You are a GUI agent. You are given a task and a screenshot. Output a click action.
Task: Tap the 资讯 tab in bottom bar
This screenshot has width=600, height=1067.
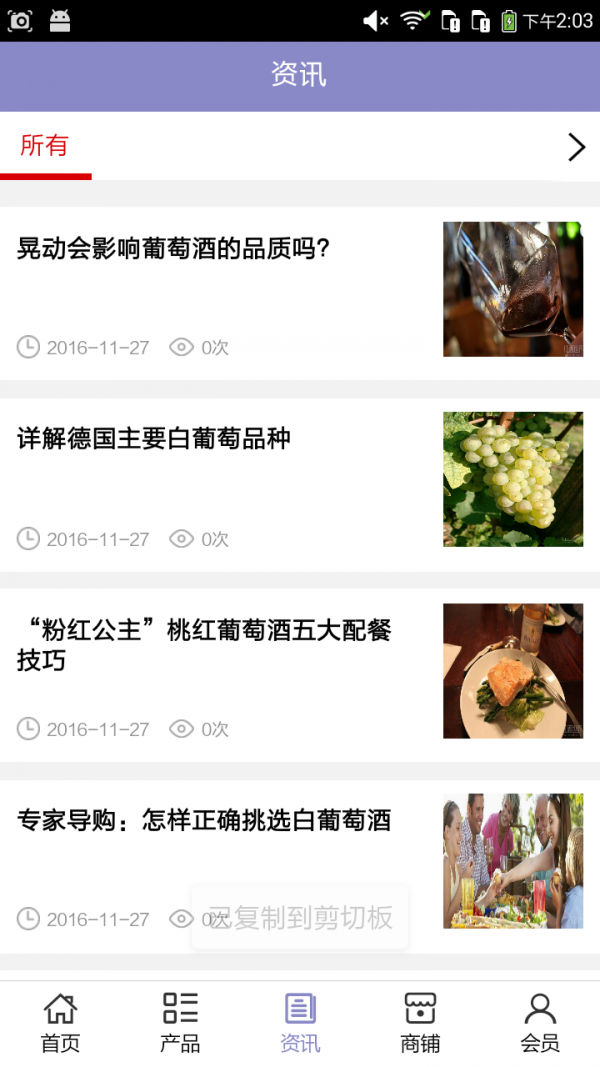point(300,1022)
